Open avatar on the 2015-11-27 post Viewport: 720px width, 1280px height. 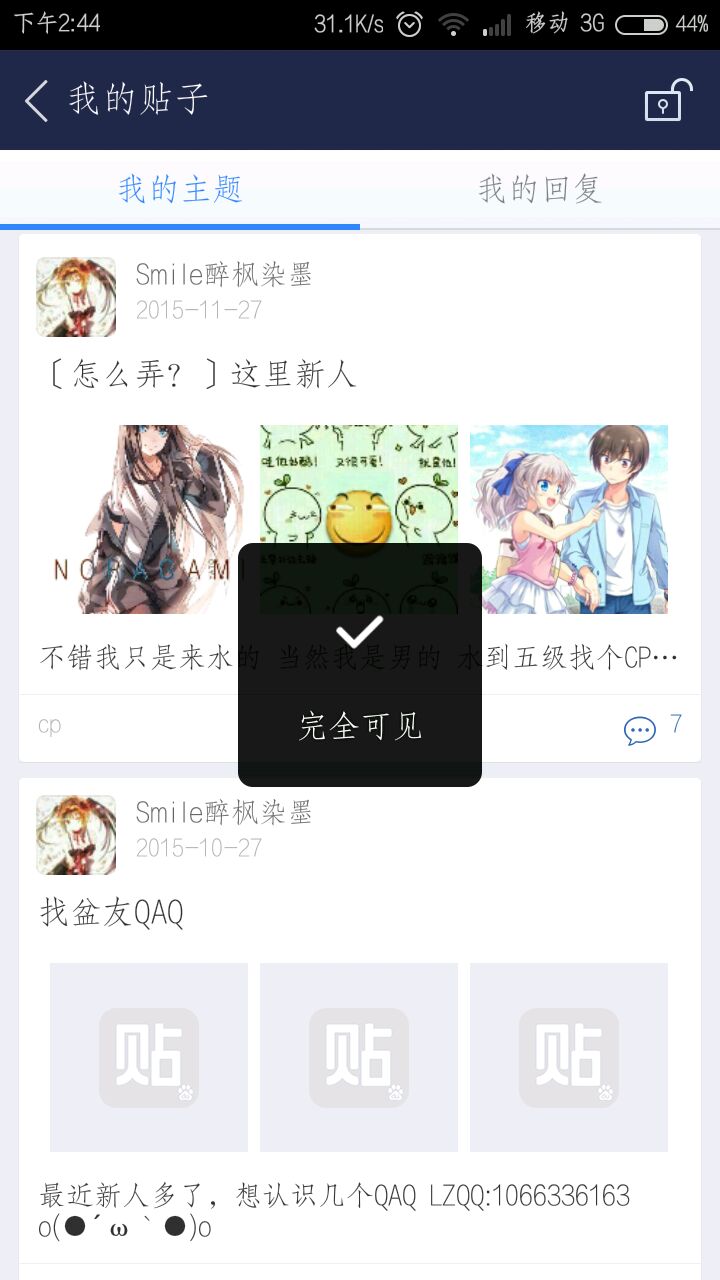(x=76, y=297)
